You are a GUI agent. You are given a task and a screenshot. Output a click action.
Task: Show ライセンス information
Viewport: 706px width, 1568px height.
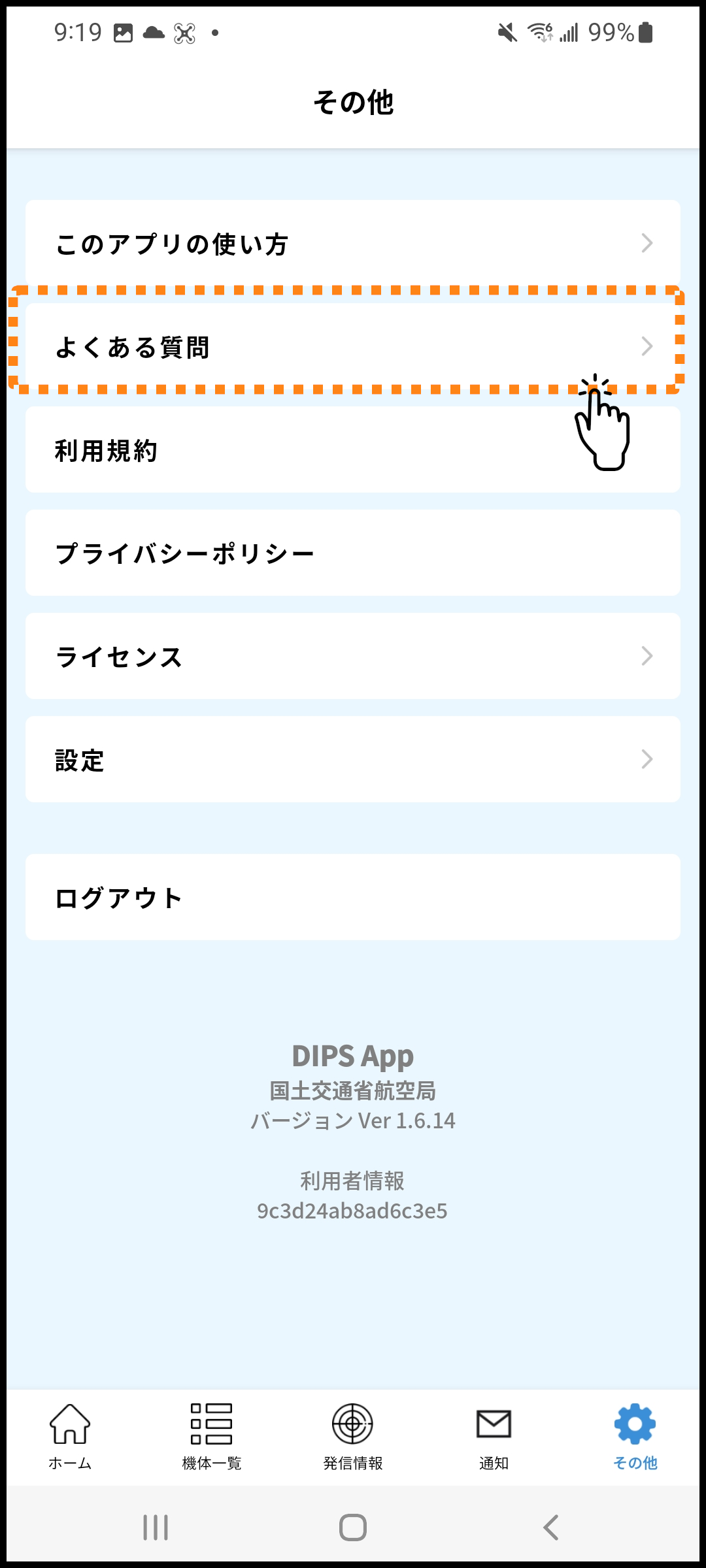point(353,656)
